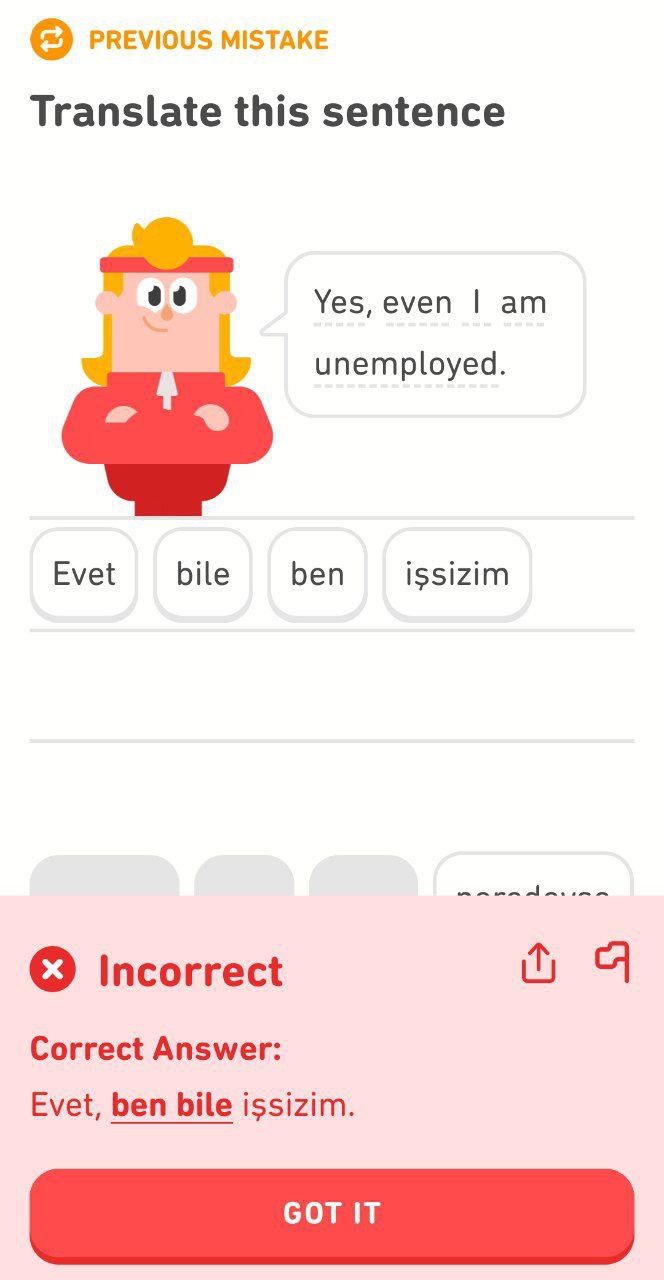Tap the GOT IT button

(332, 1214)
